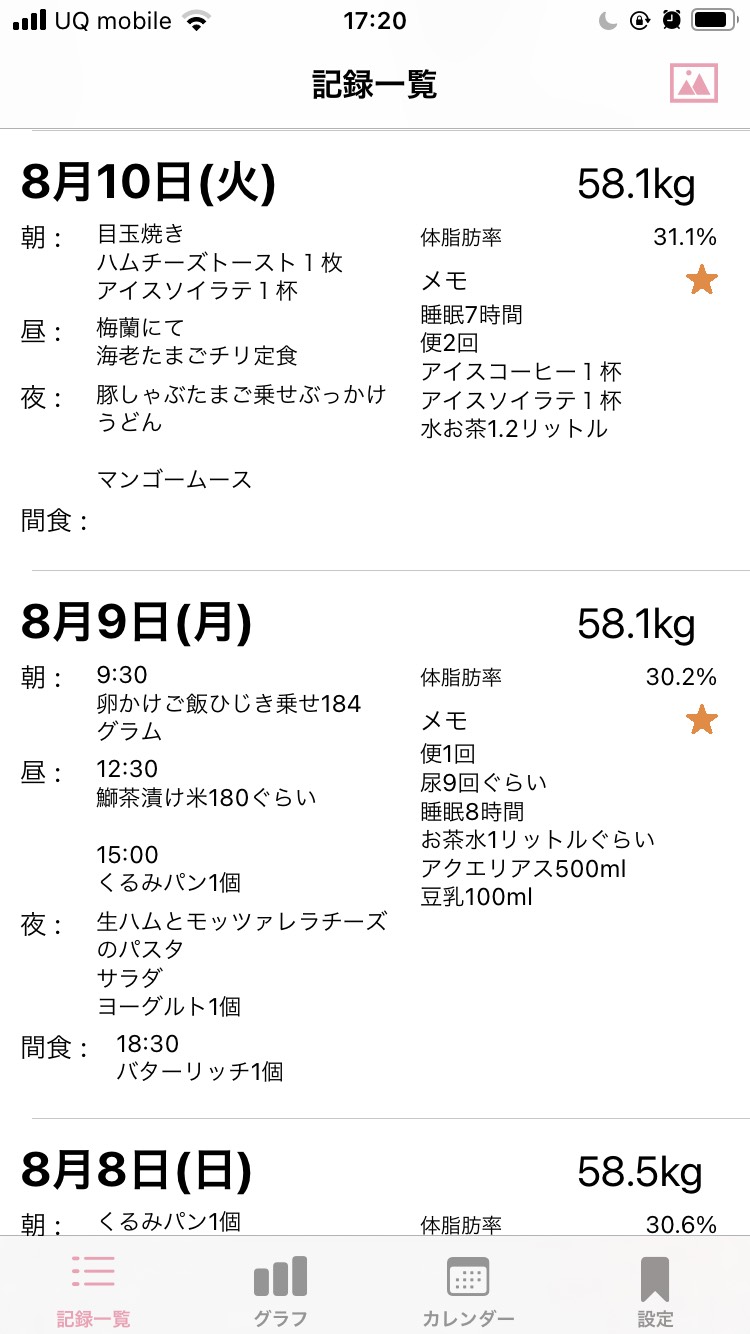Select the 記録一覧 tab

(x=93, y=1290)
